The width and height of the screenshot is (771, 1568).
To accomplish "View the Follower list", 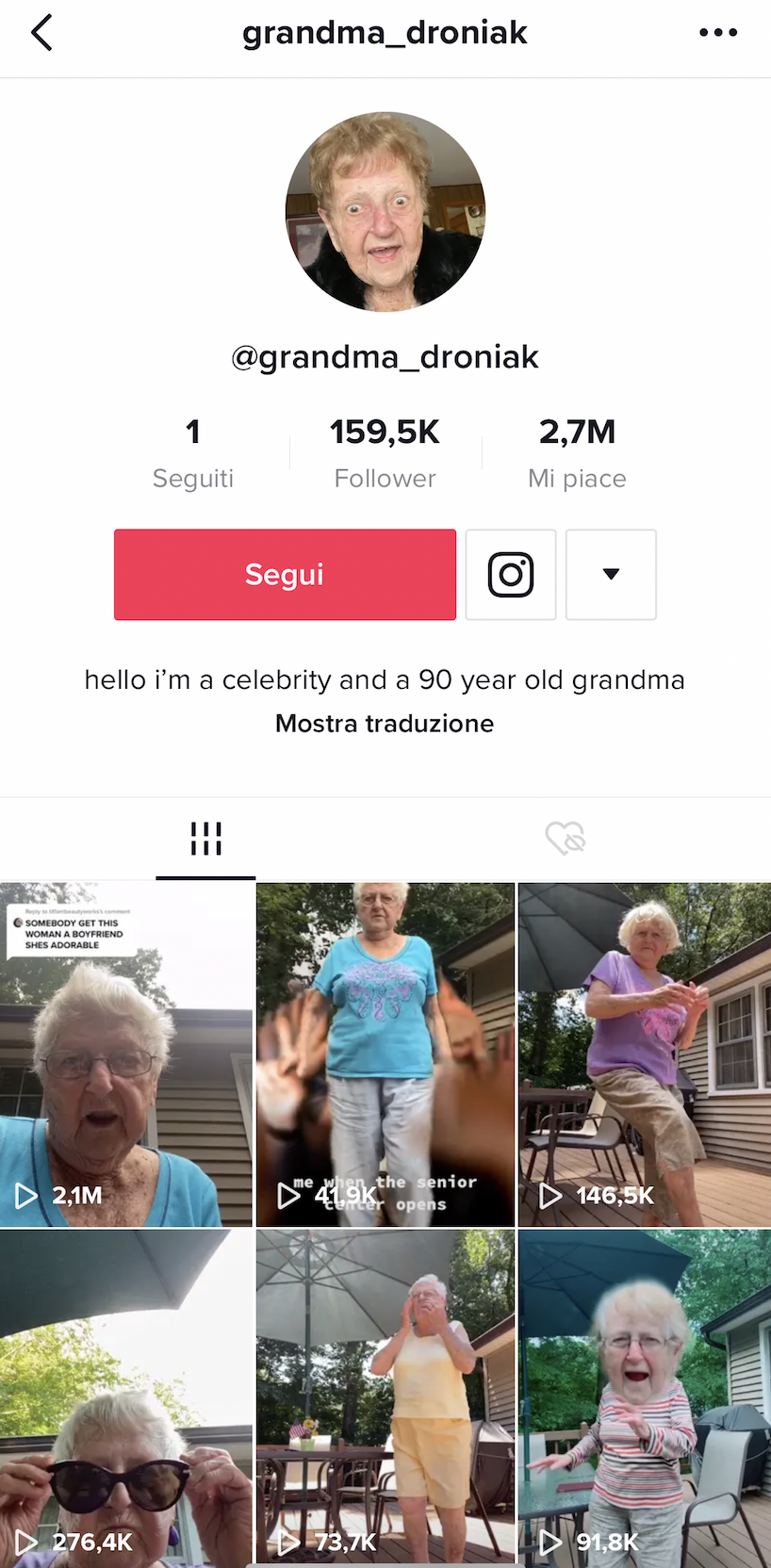I will tap(385, 454).
